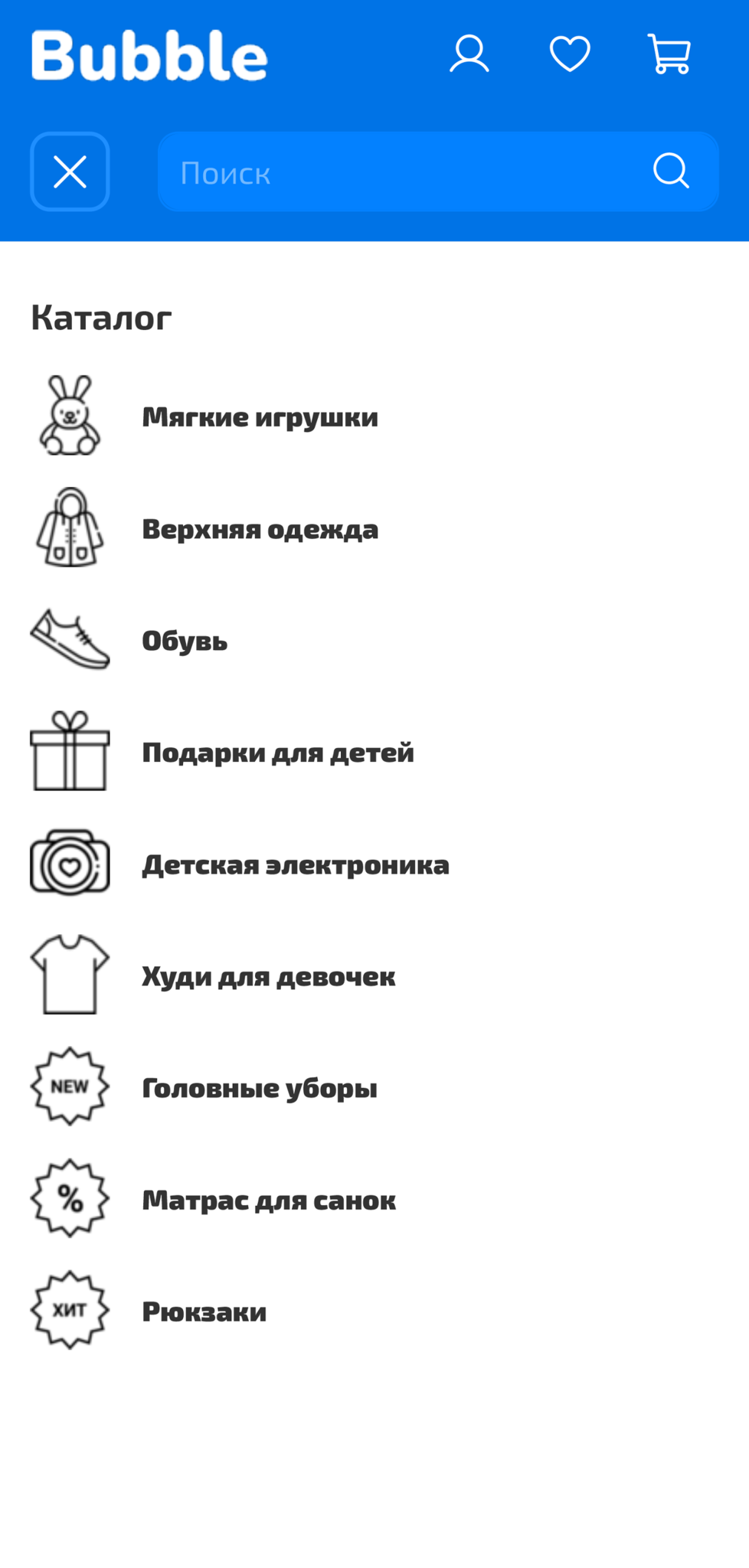Tap the Поиск search field

point(438,171)
